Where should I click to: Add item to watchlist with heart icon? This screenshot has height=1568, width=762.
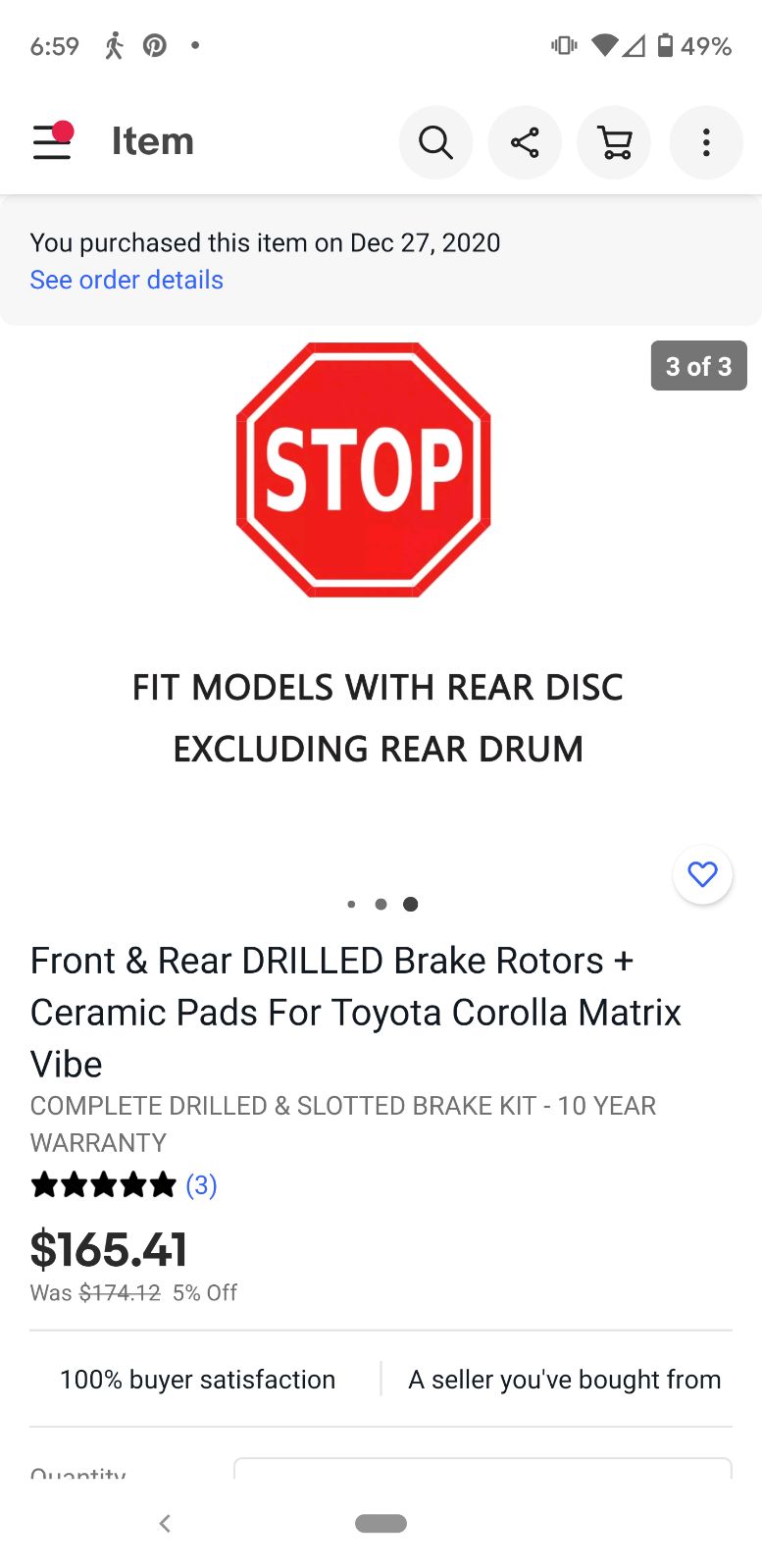pos(702,873)
